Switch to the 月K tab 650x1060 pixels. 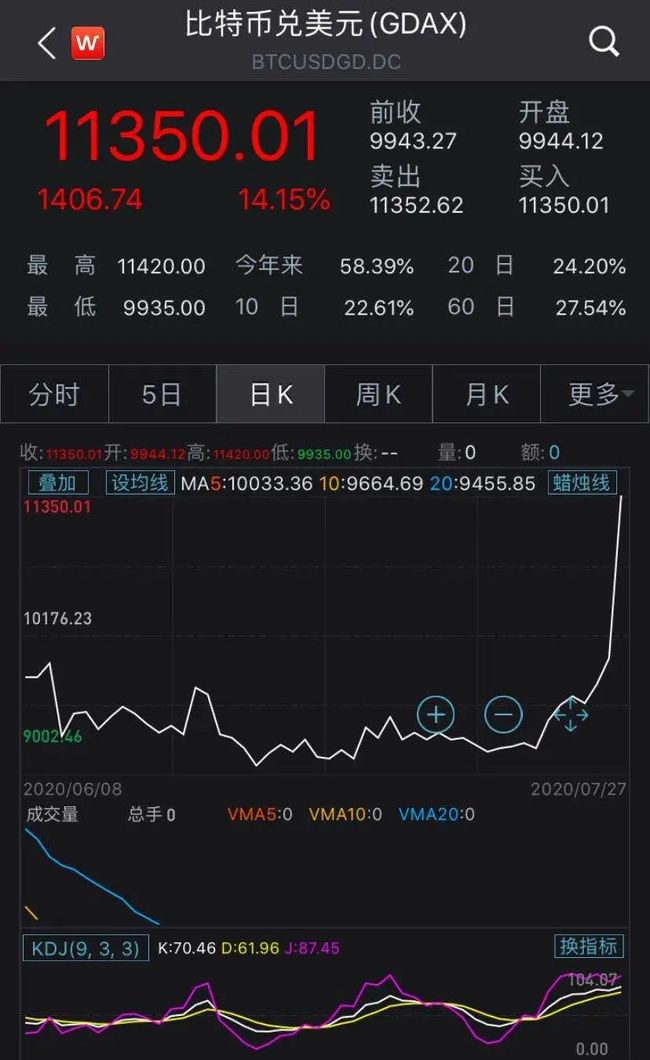pyautogui.click(x=486, y=394)
